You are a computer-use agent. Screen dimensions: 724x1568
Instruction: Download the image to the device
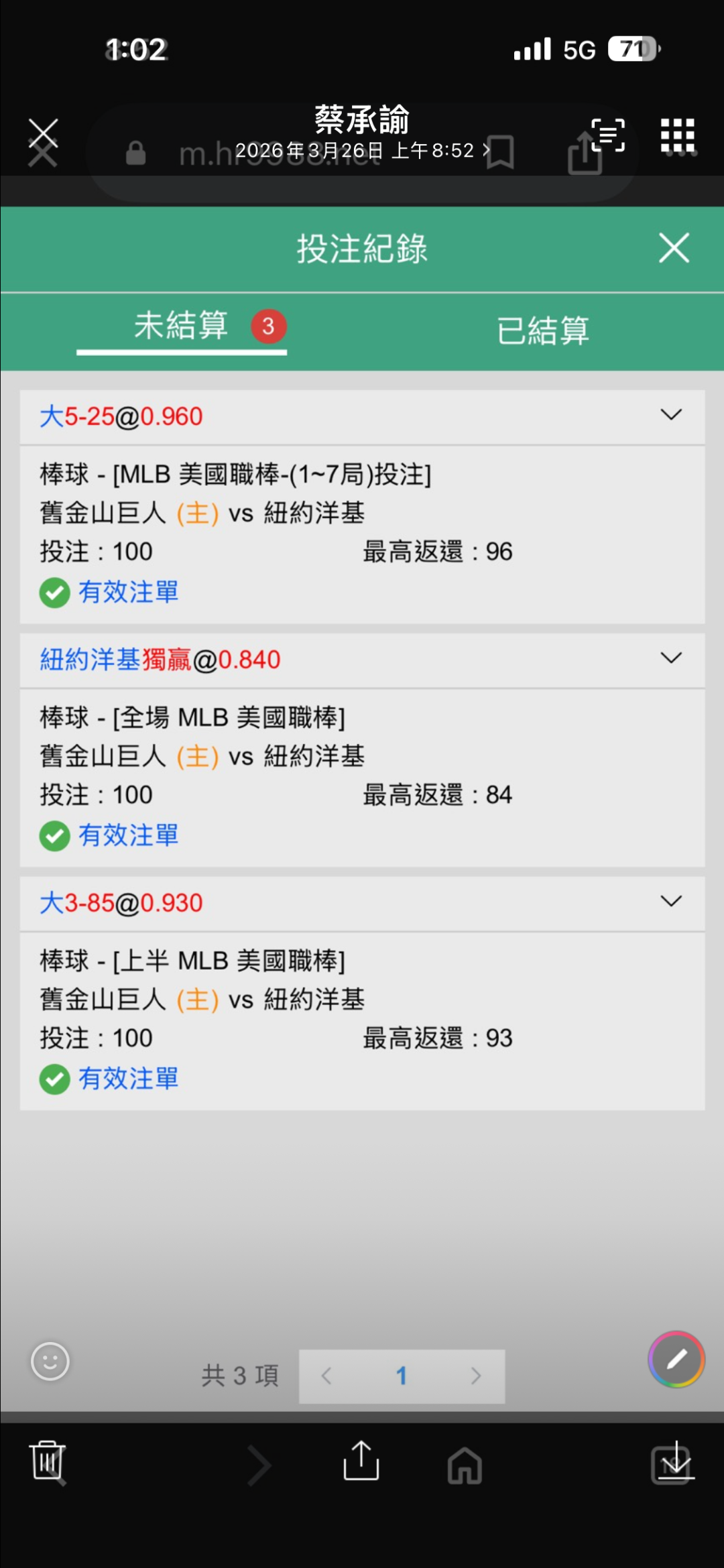[675, 1460]
